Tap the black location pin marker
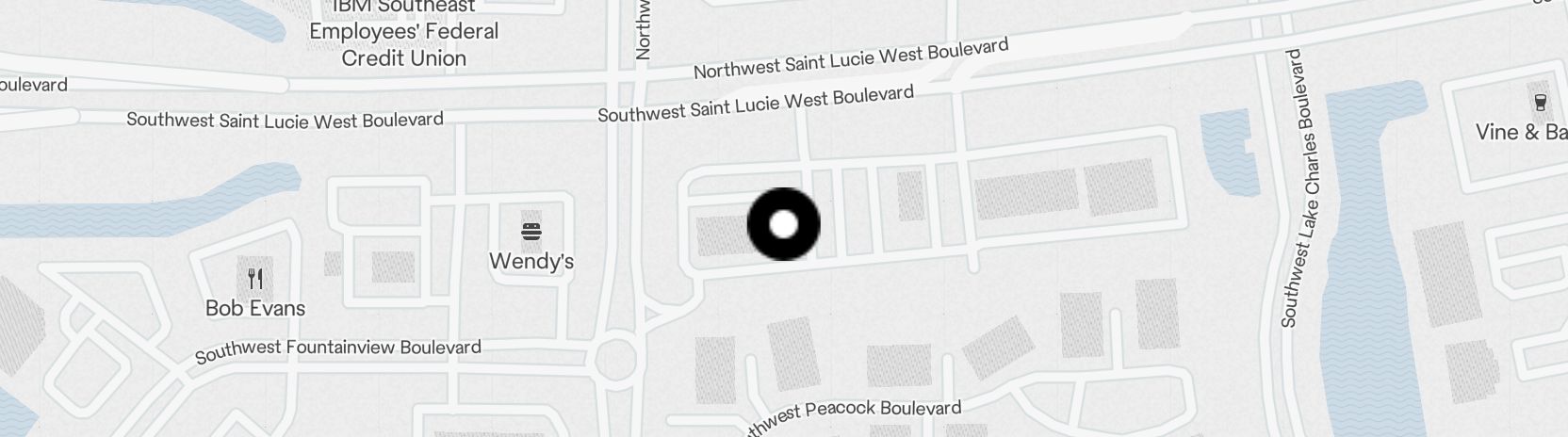This screenshot has width=1568, height=437. [783, 224]
